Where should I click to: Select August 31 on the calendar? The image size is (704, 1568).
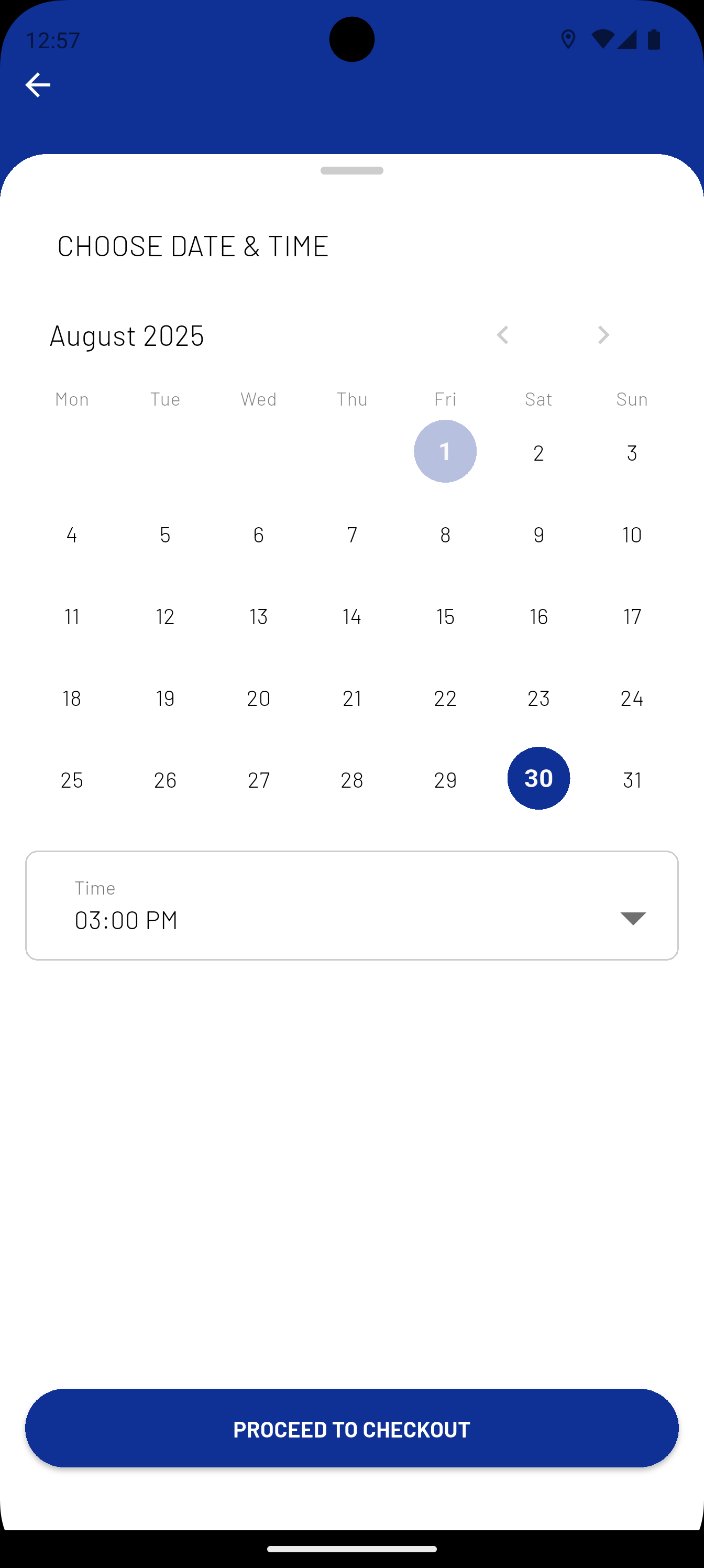coord(632,780)
